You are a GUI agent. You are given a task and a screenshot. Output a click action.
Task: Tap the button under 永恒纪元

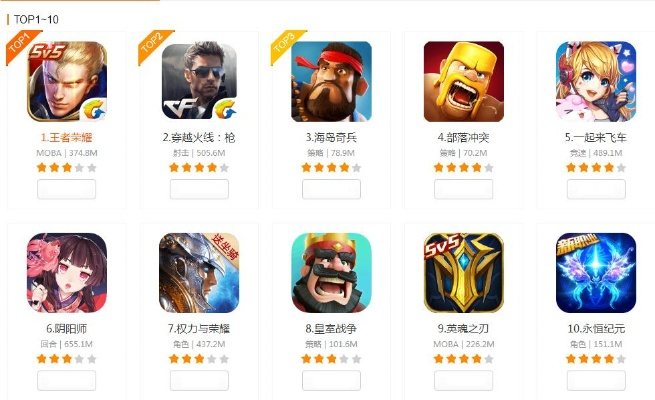[596, 380]
